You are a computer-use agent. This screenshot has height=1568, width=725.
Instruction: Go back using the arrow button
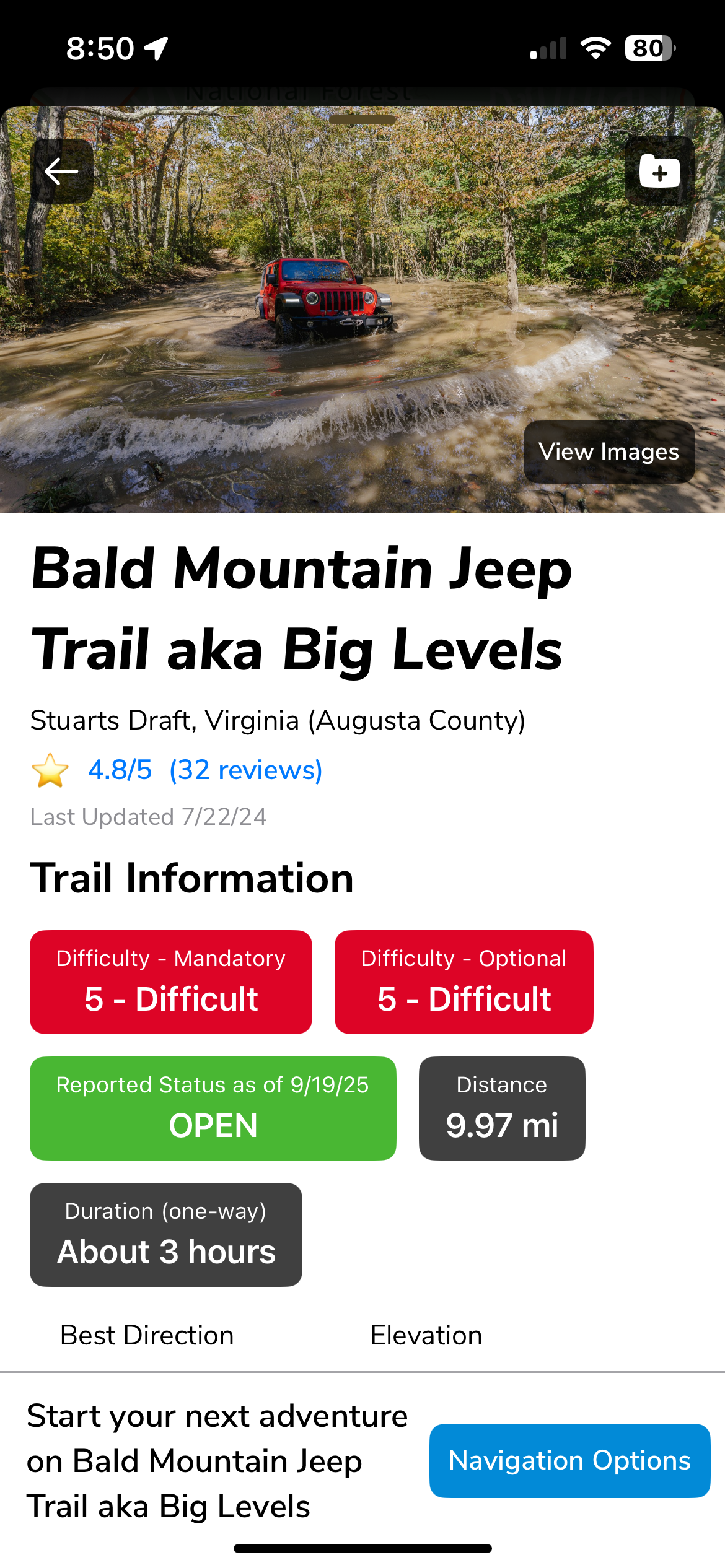click(61, 172)
